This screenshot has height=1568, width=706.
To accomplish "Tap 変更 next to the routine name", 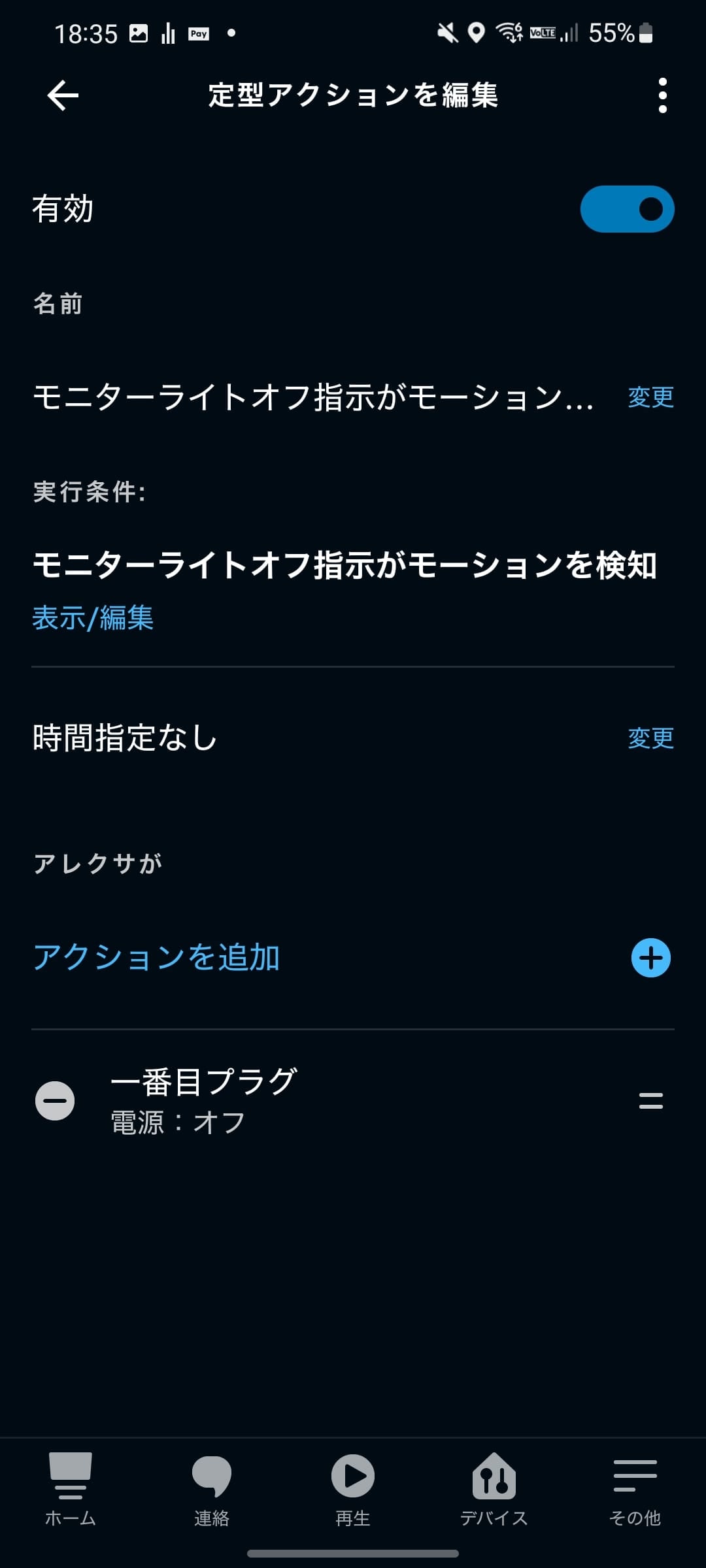I will pyautogui.click(x=650, y=397).
